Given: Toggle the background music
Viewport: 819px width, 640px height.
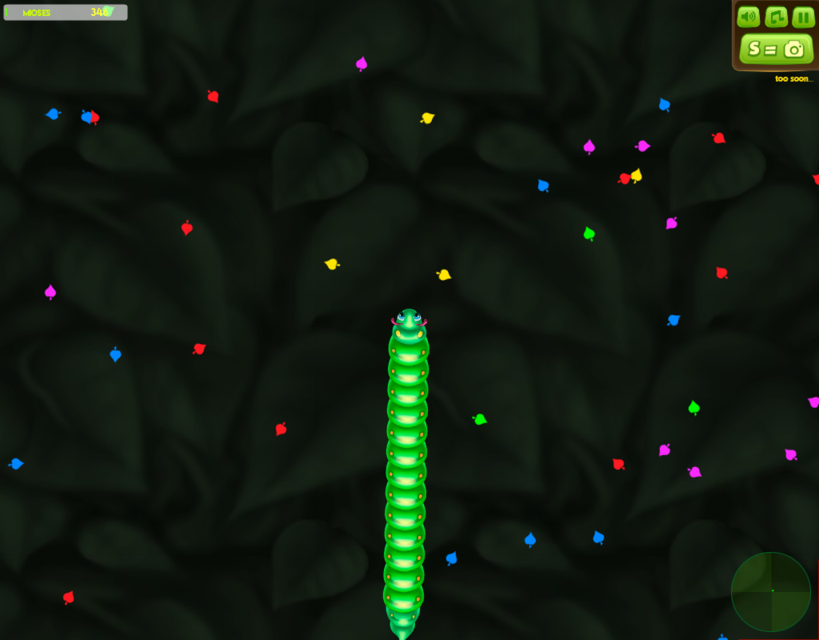Looking at the screenshot, I should click(x=776, y=17).
